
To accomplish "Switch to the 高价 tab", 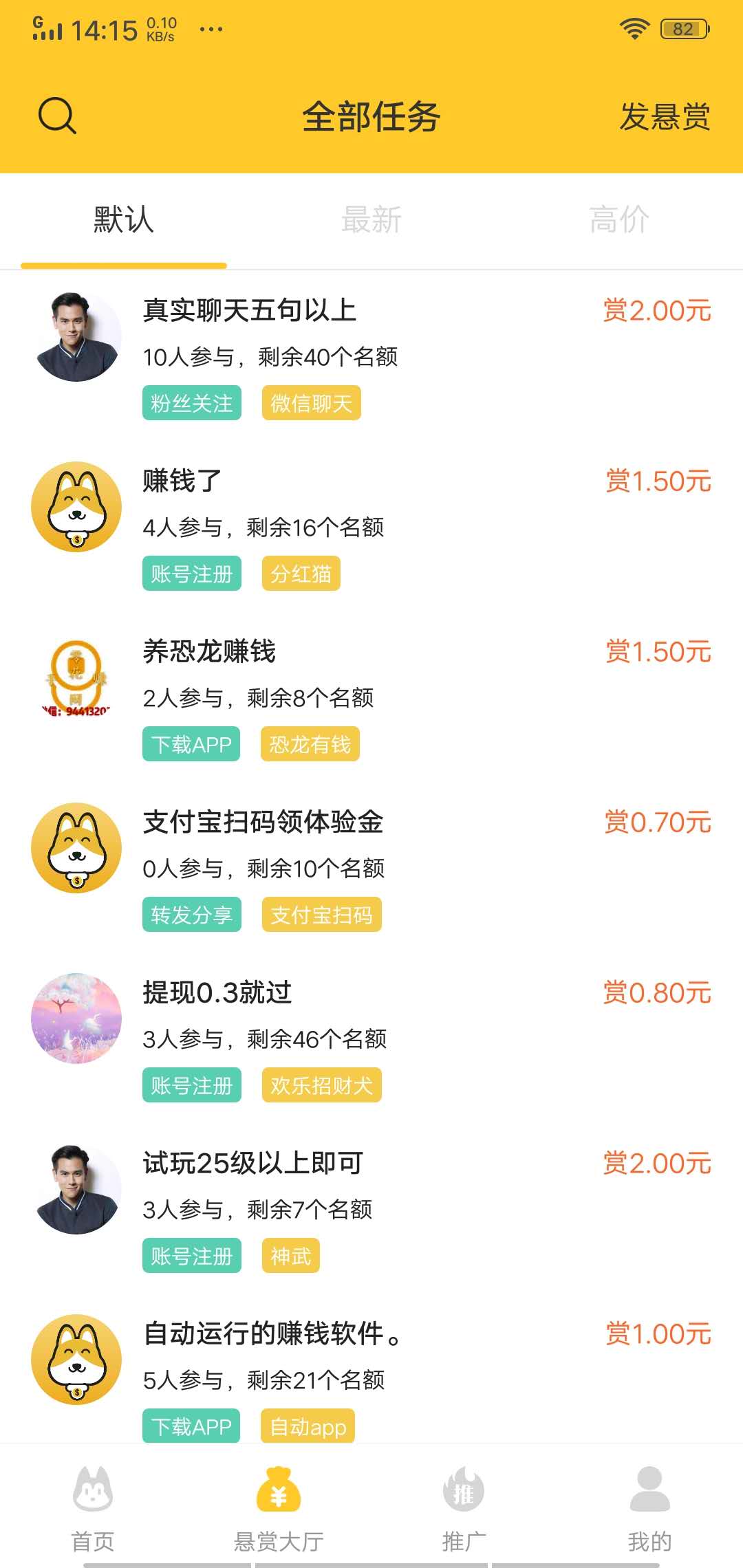I will tap(620, 219).
